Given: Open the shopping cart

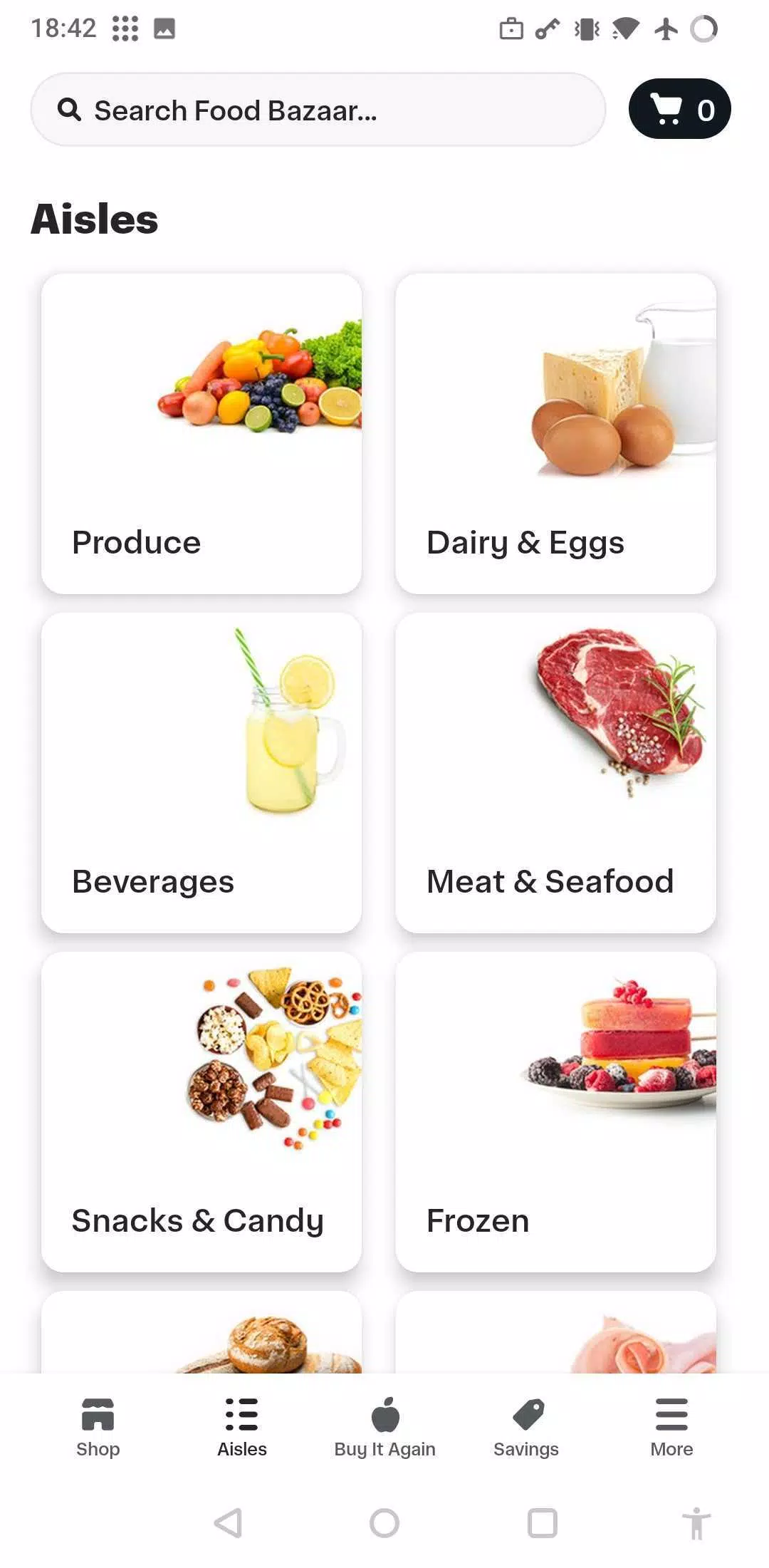Looking at the screenshot, I should tap(679, 109).
